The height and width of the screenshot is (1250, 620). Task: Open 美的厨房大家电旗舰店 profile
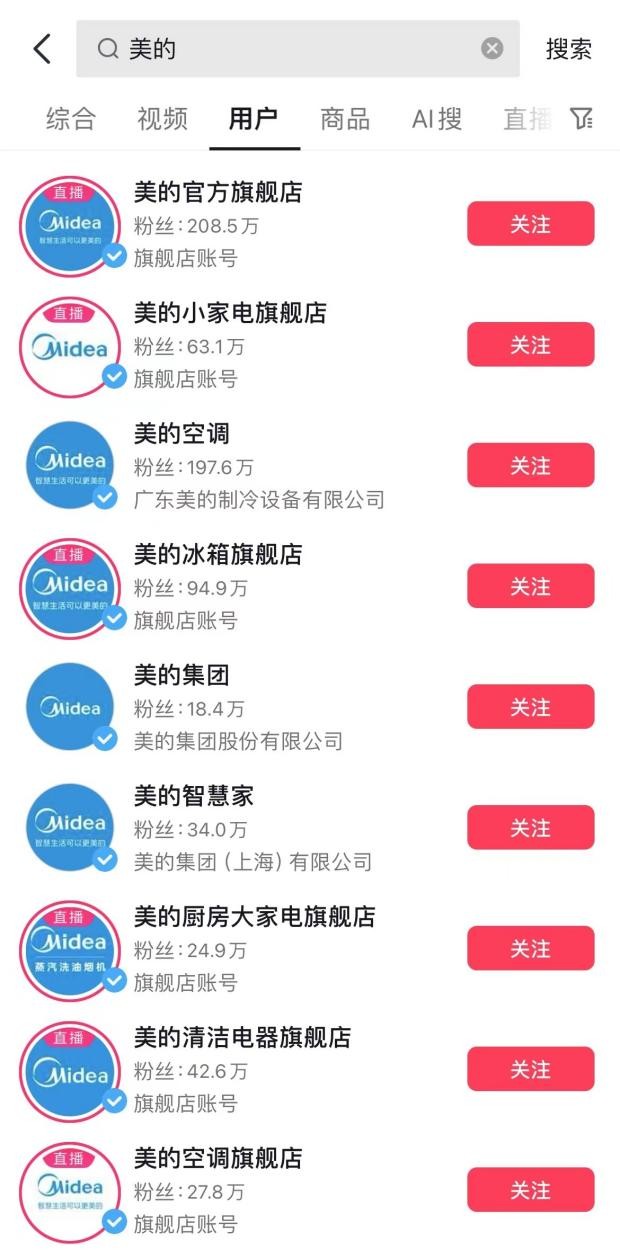click(x=254, y=917)
